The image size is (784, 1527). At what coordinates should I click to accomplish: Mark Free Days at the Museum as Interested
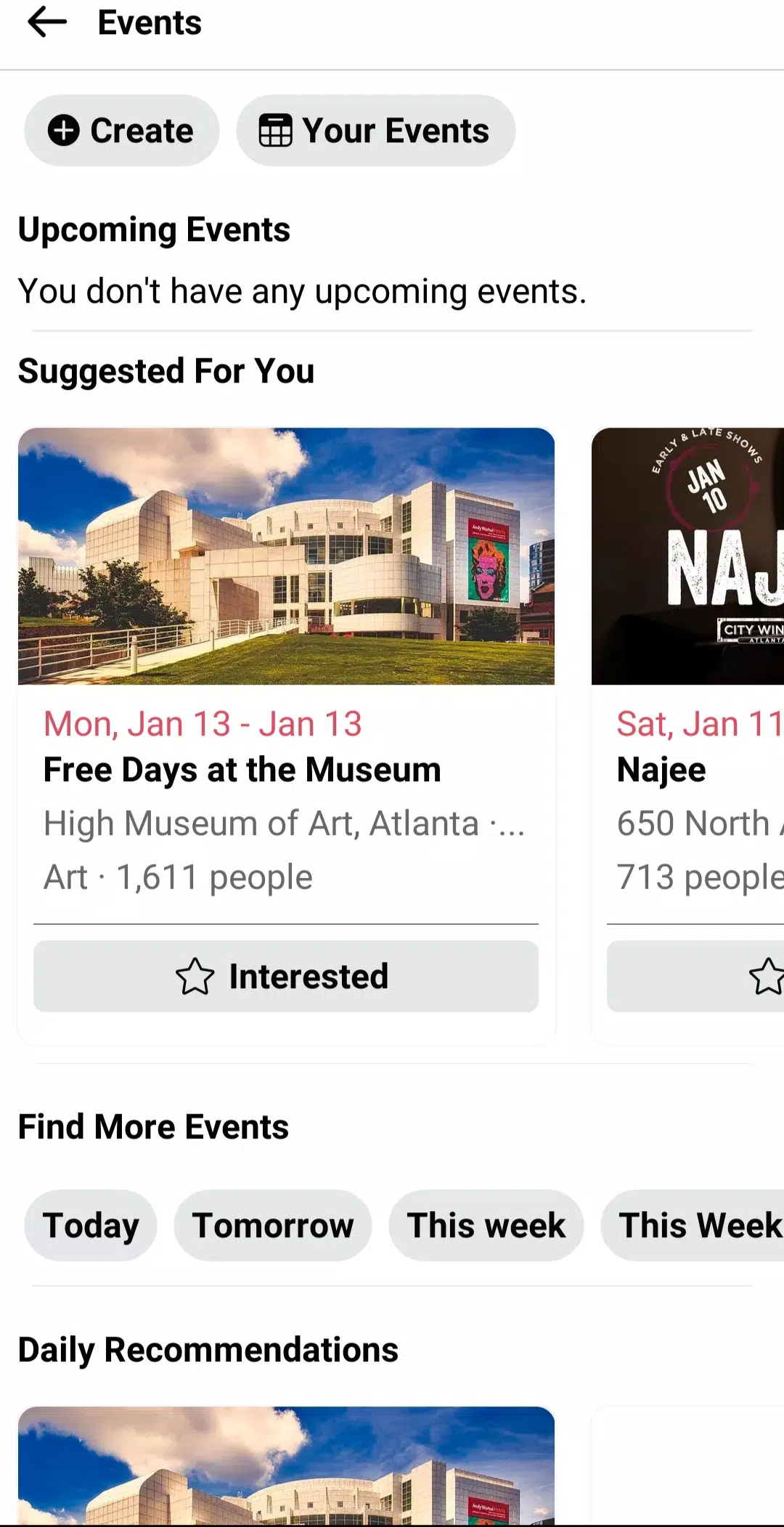pyautogui.click(x=286, y=977)
